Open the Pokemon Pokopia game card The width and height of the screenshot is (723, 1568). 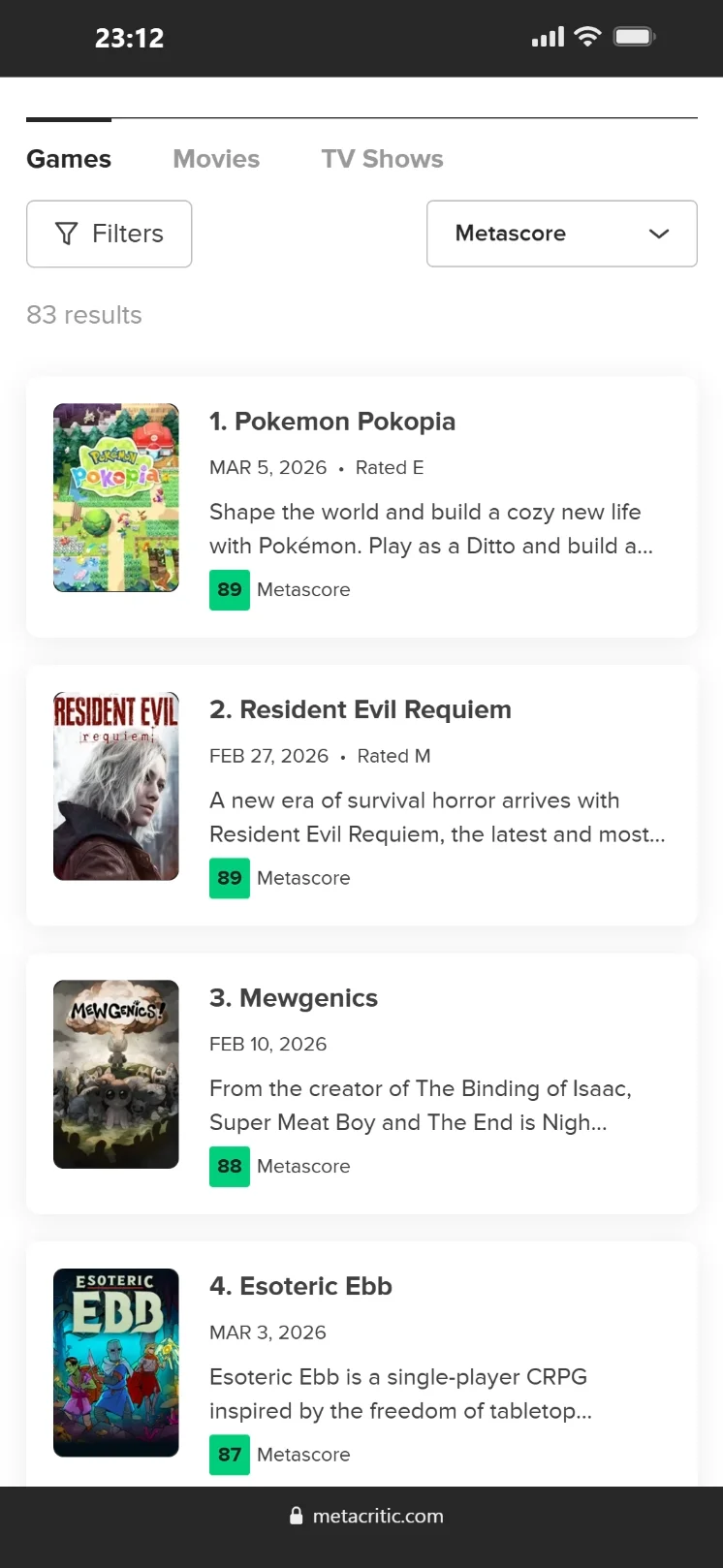(x=331, y=422)
